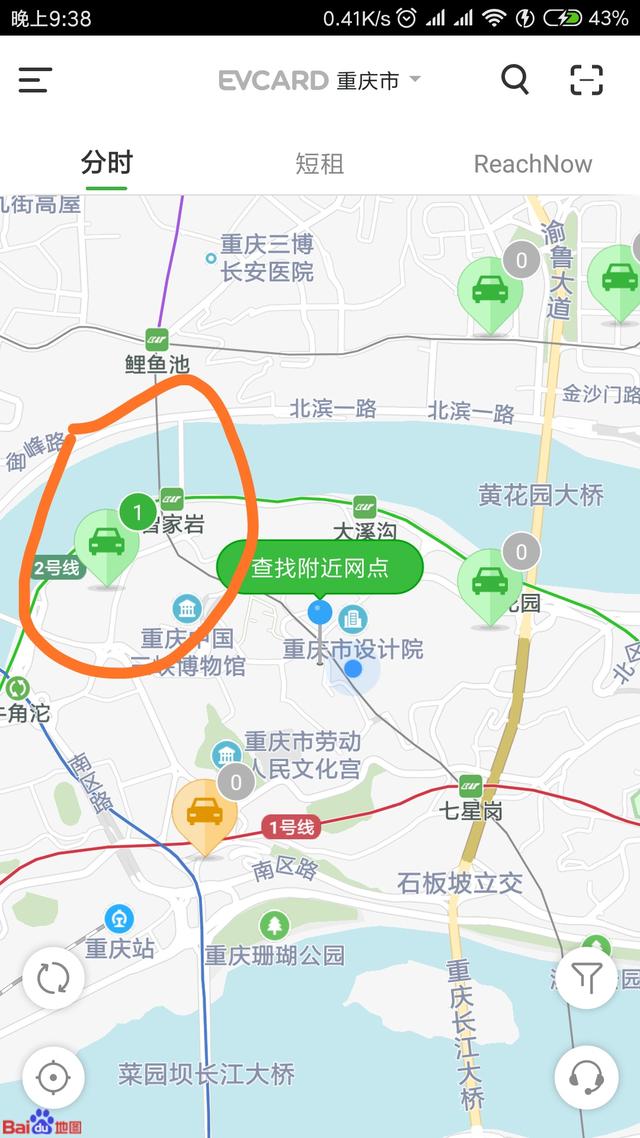This screenshot has width=640, height=1138.
Task: Contact customer service via headset icon
Action: click(586, 1077)
